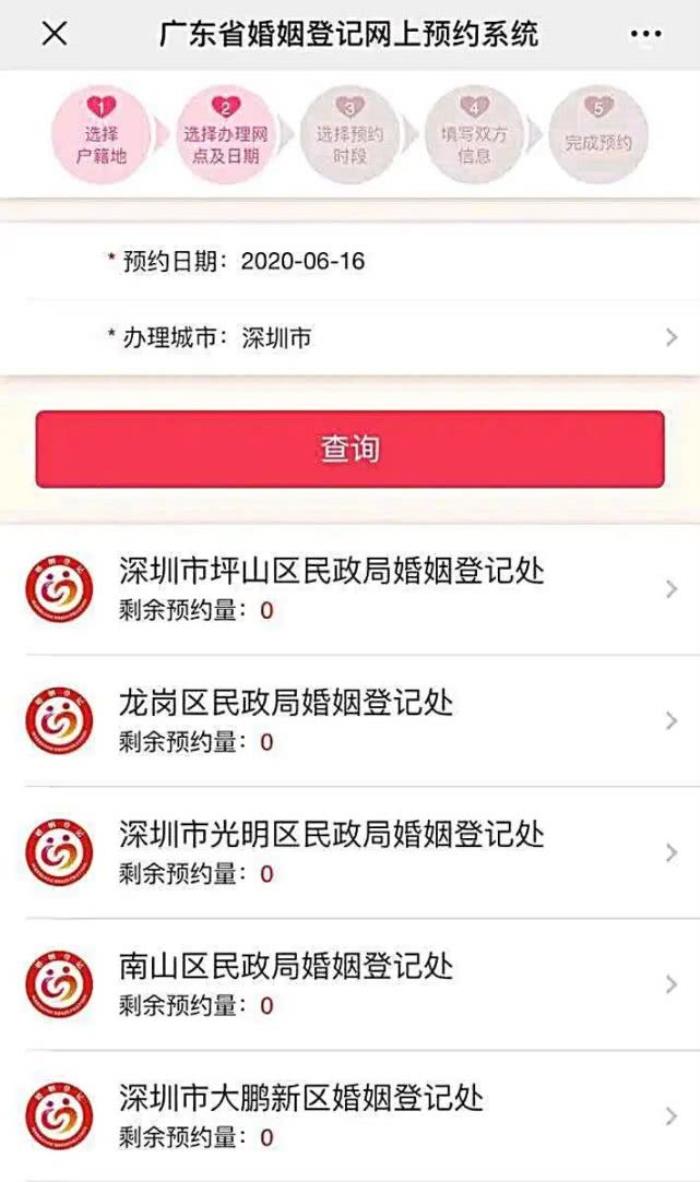Viewport: 700px width, 1182px height.
Task: Open the 办理城市 city picker
Action: point(390,338)
